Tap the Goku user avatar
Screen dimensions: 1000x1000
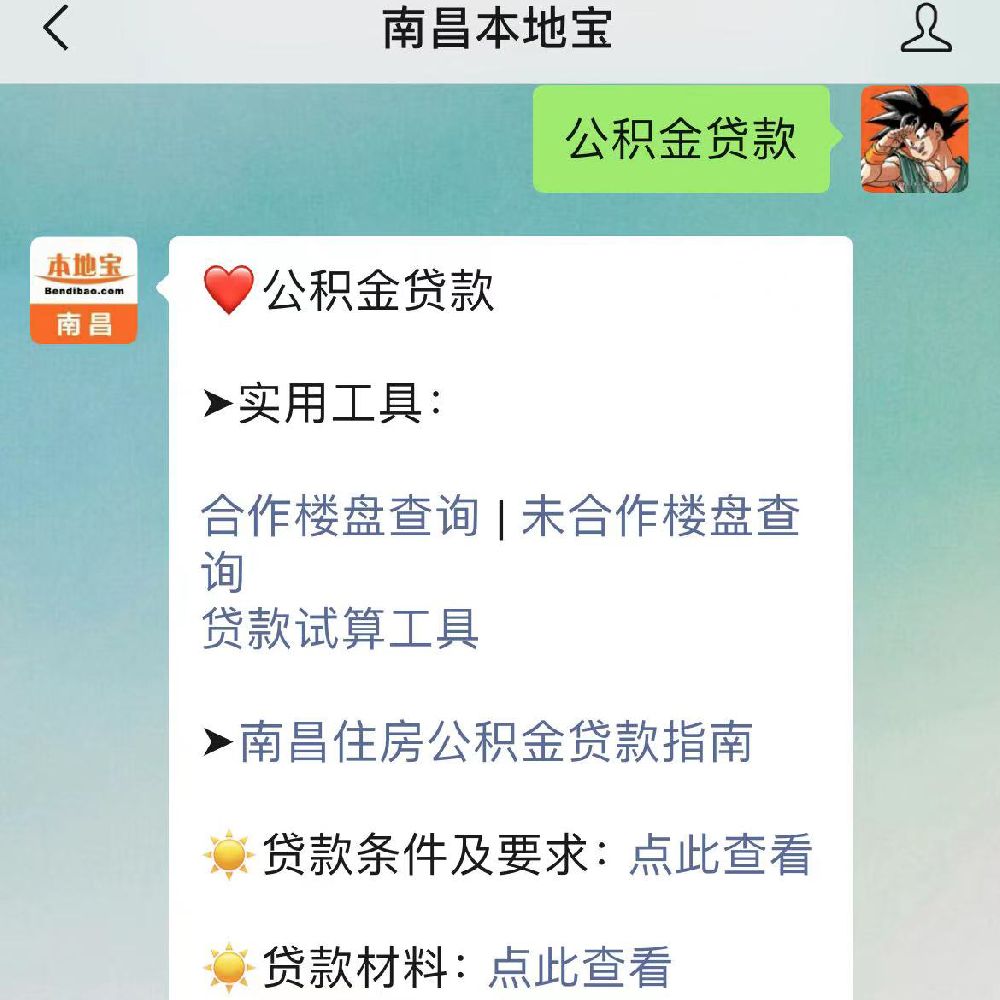tap(914, 139)
